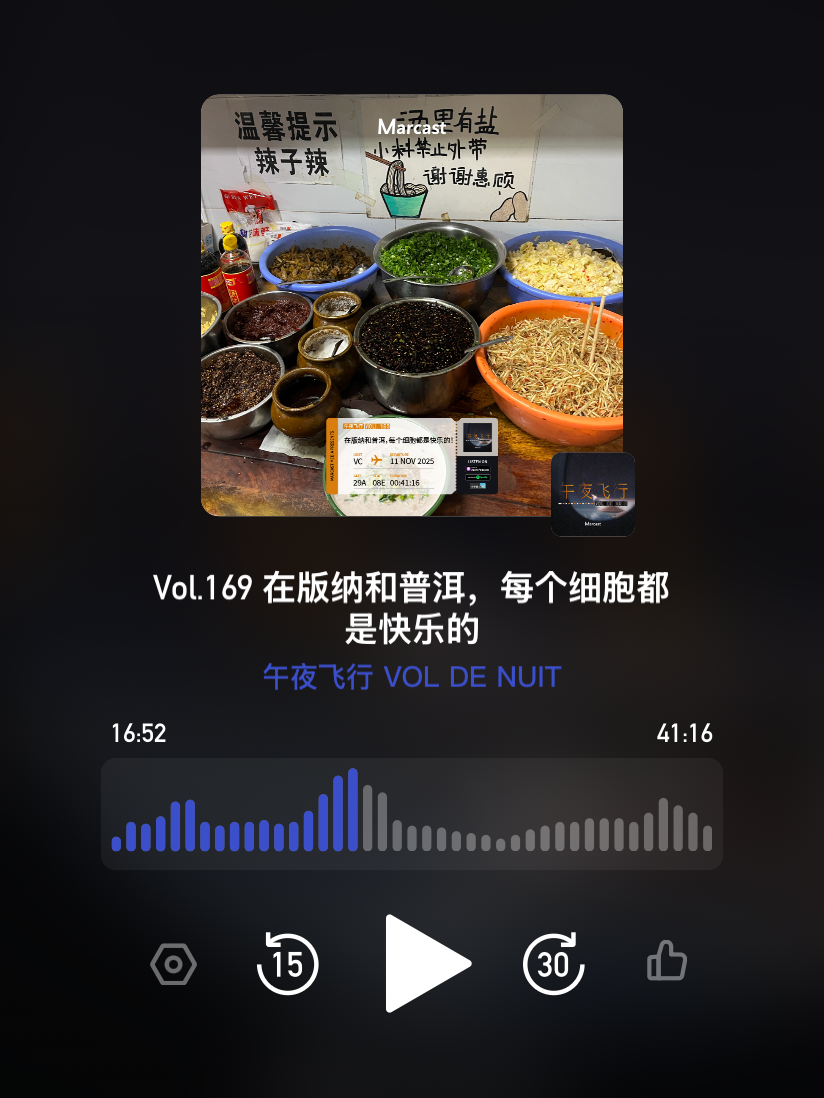Rewind 15 seconds
This screenshot has height=1098, width=824.
coord(288,964)
